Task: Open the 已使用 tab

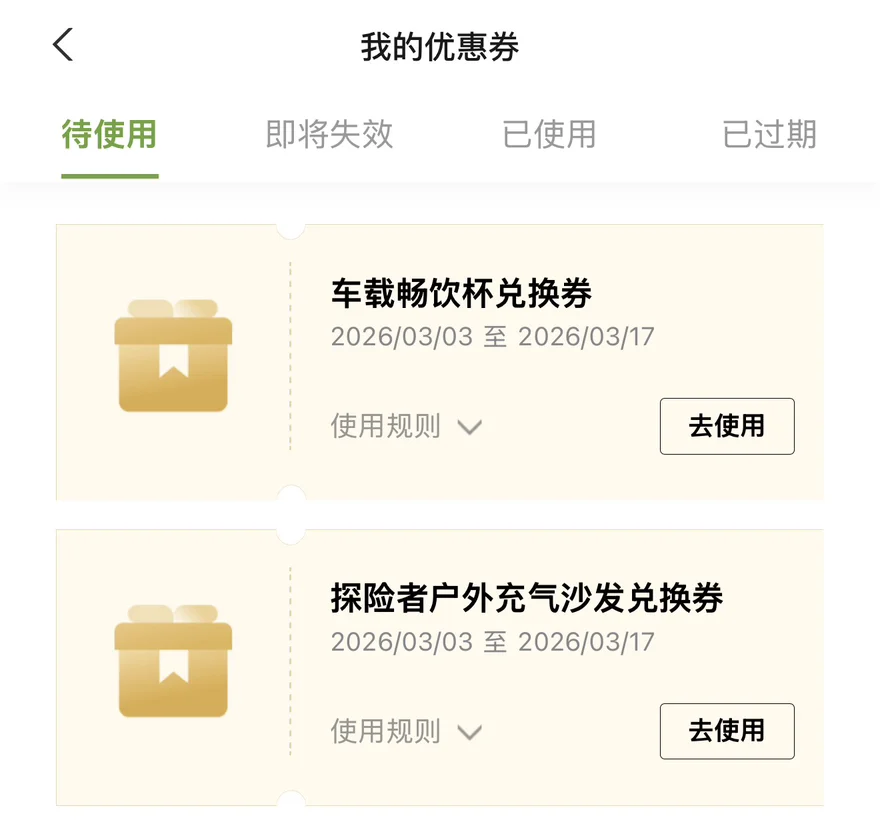Action: (x=549, y=134)
